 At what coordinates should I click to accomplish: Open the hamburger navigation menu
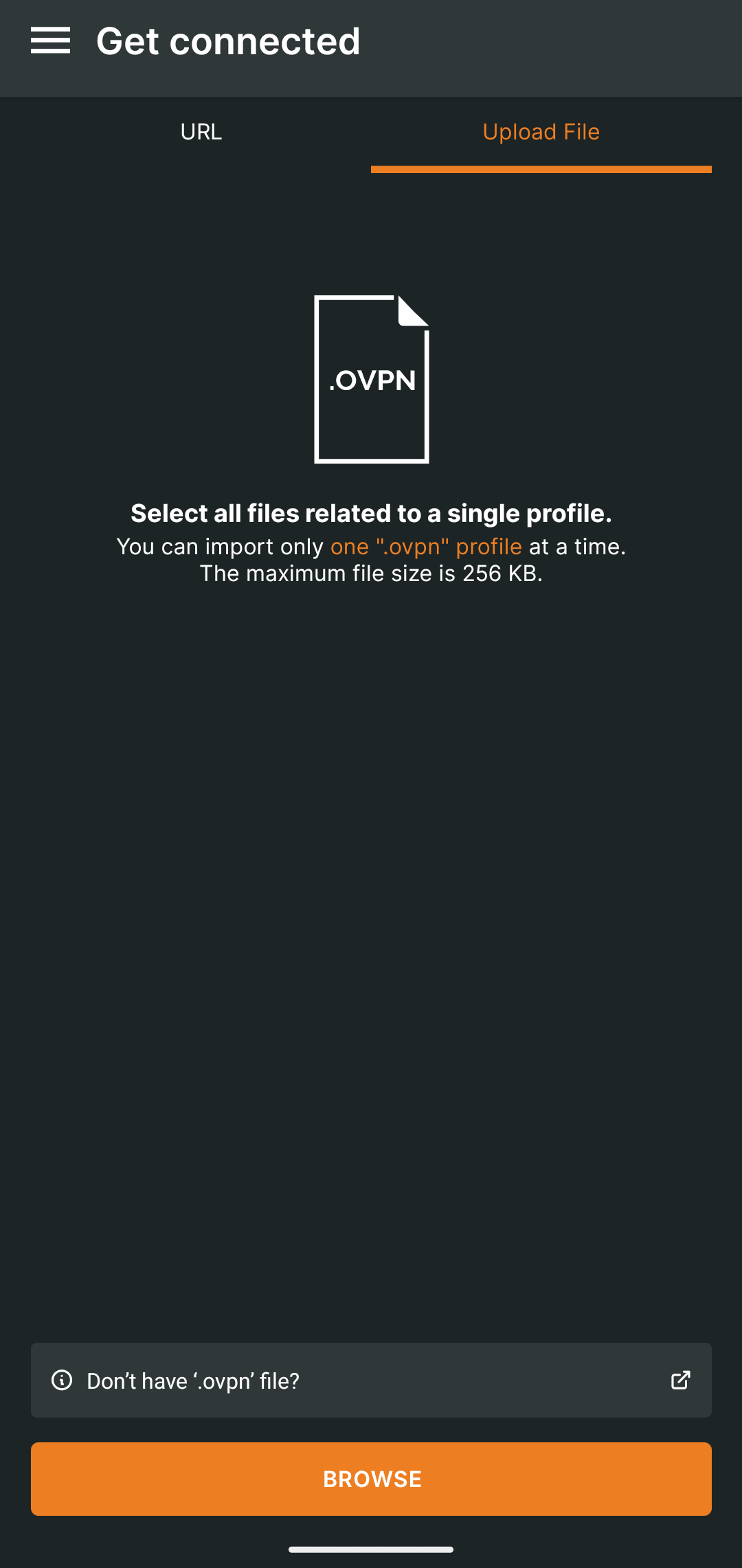50,41
